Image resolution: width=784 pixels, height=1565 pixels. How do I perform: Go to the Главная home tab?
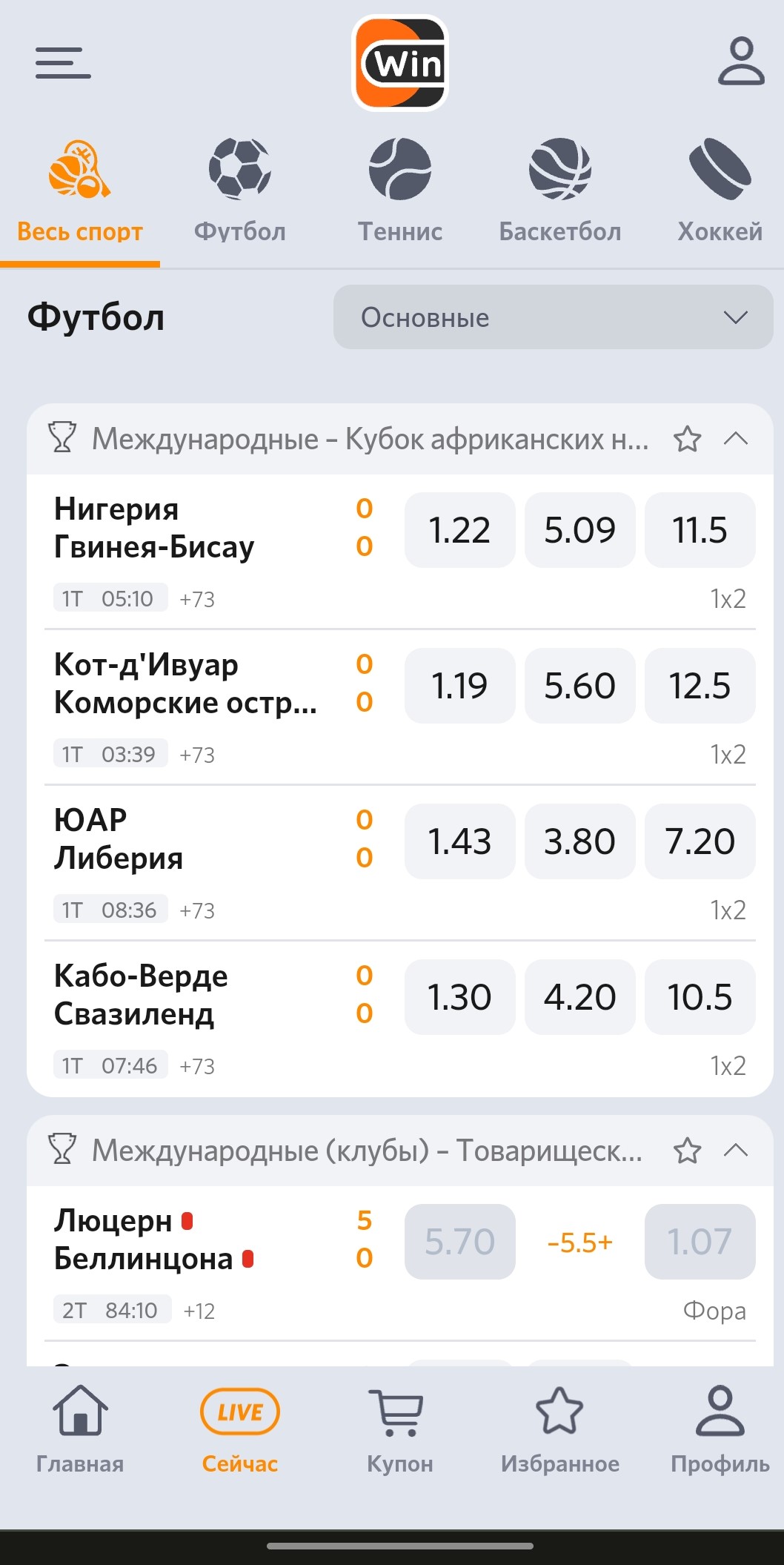[80, 1429]
